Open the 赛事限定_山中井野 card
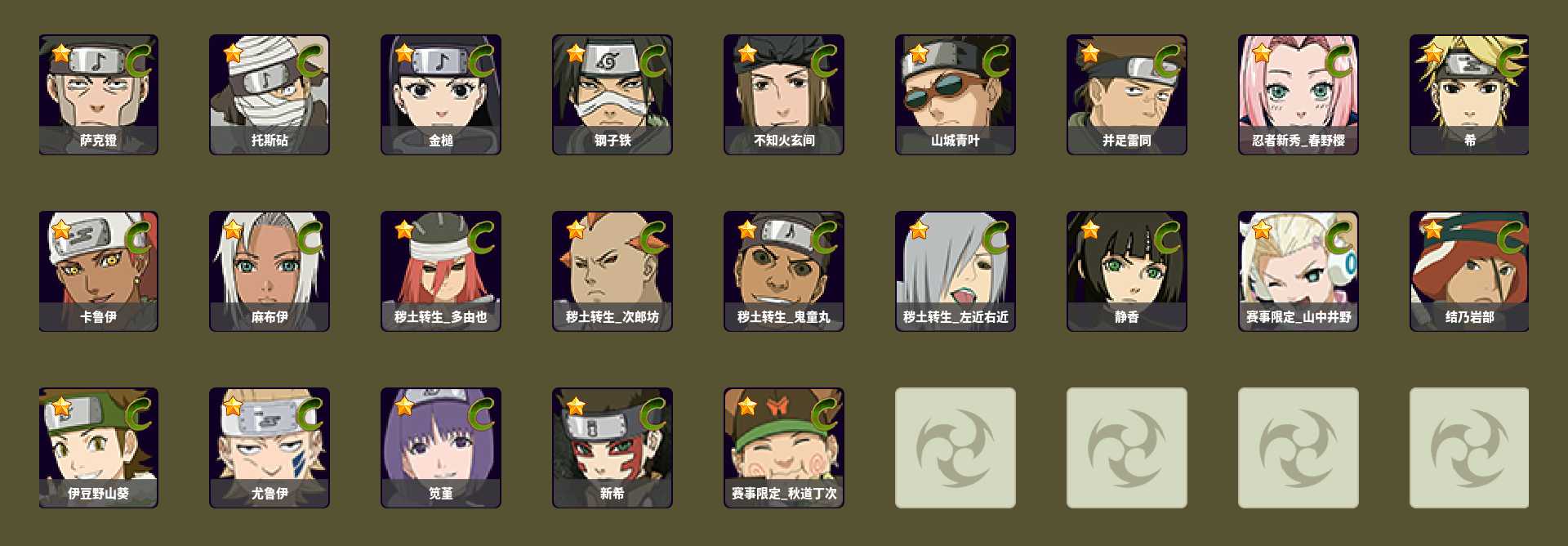The width and height of the screenshot is (1568, 546). (x=1298, y=271)
